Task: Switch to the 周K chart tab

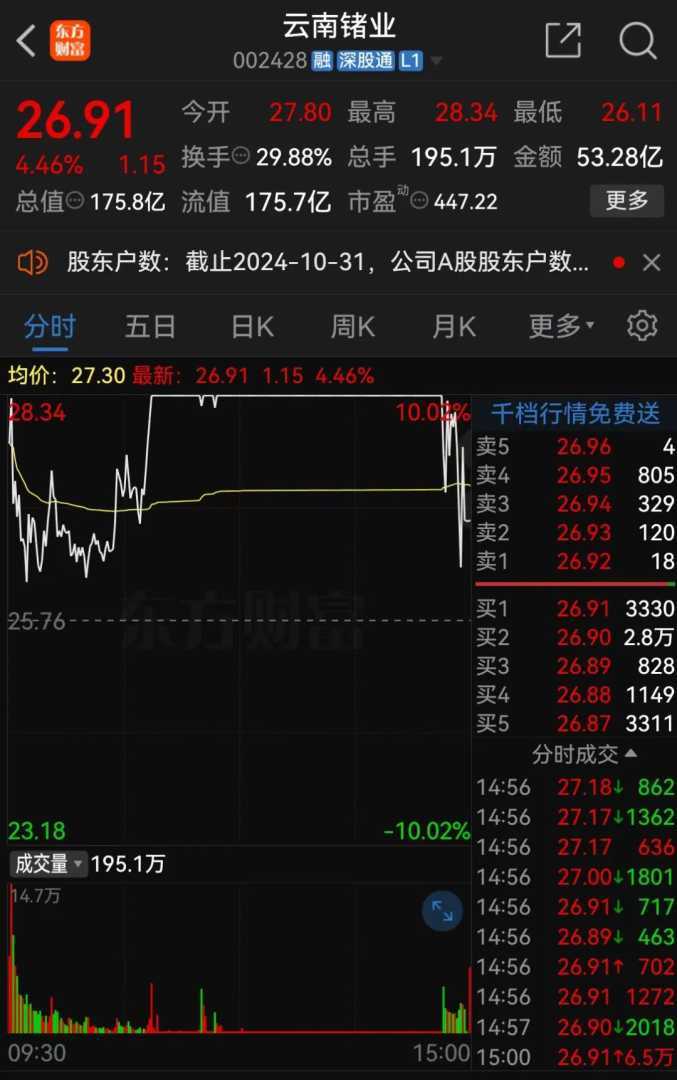Action: point(352,326)
